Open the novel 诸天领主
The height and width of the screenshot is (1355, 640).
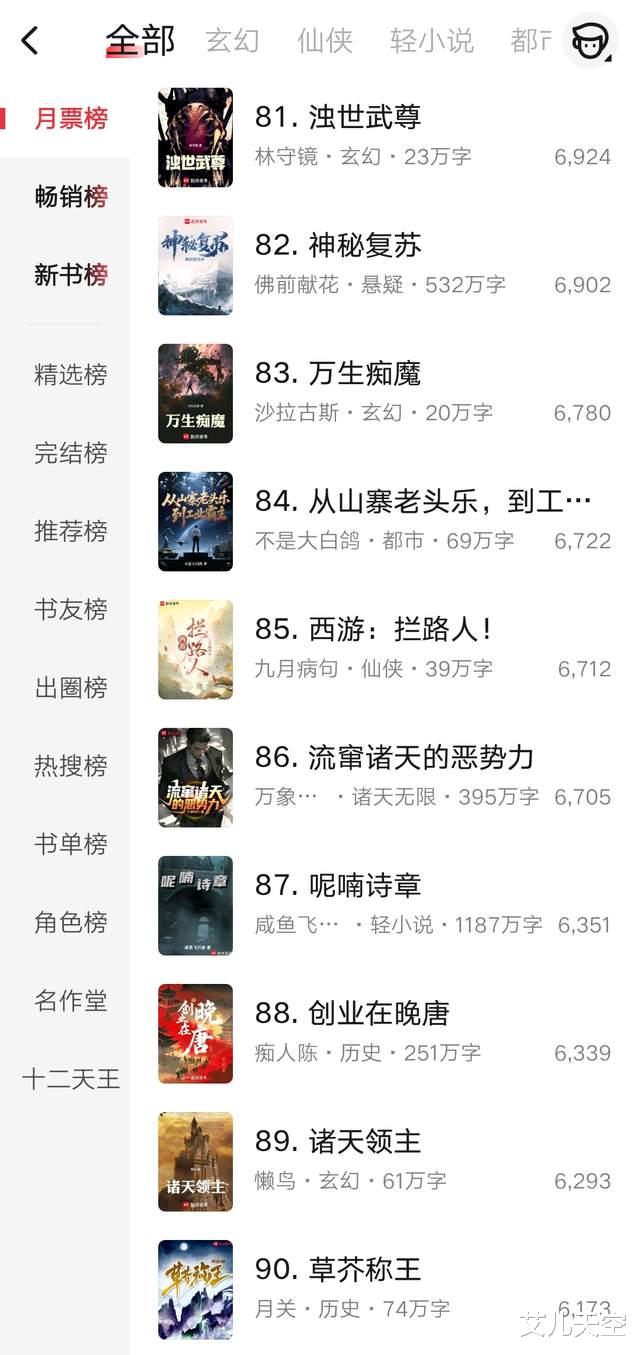pyautogui.click(x=338, y=1142)
